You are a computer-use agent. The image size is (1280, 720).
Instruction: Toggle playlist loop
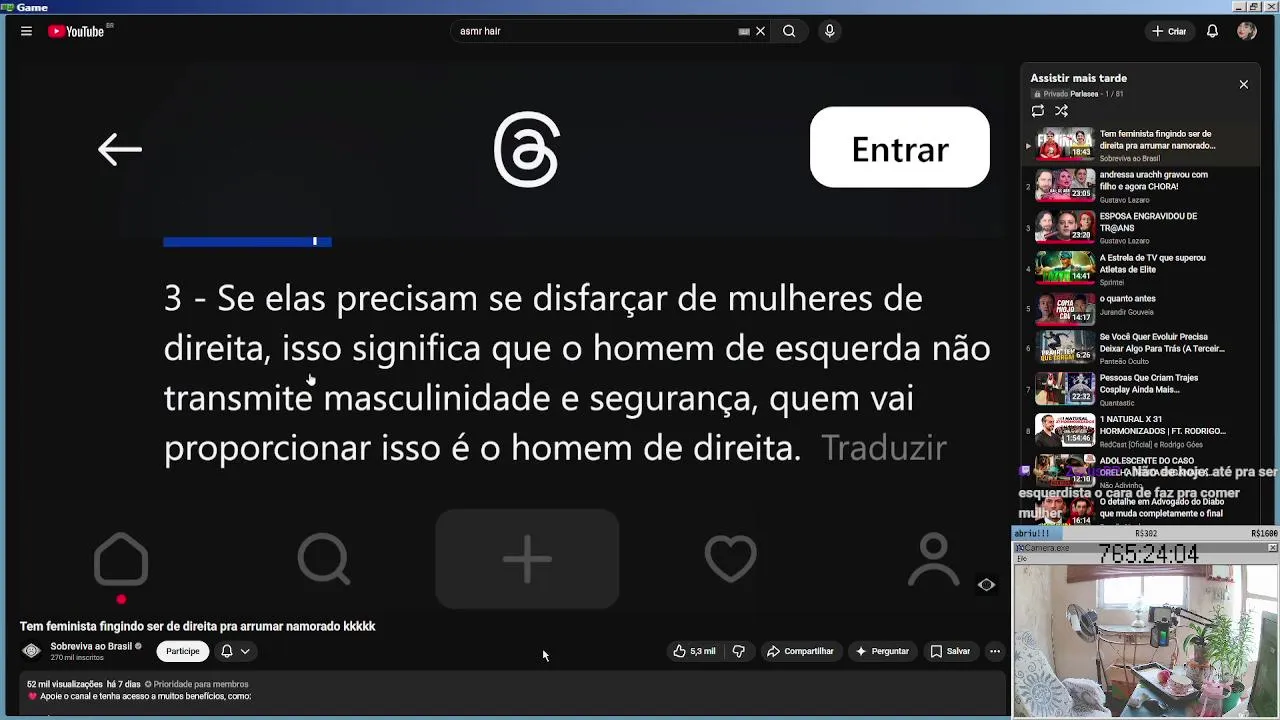pos(1038,111)
